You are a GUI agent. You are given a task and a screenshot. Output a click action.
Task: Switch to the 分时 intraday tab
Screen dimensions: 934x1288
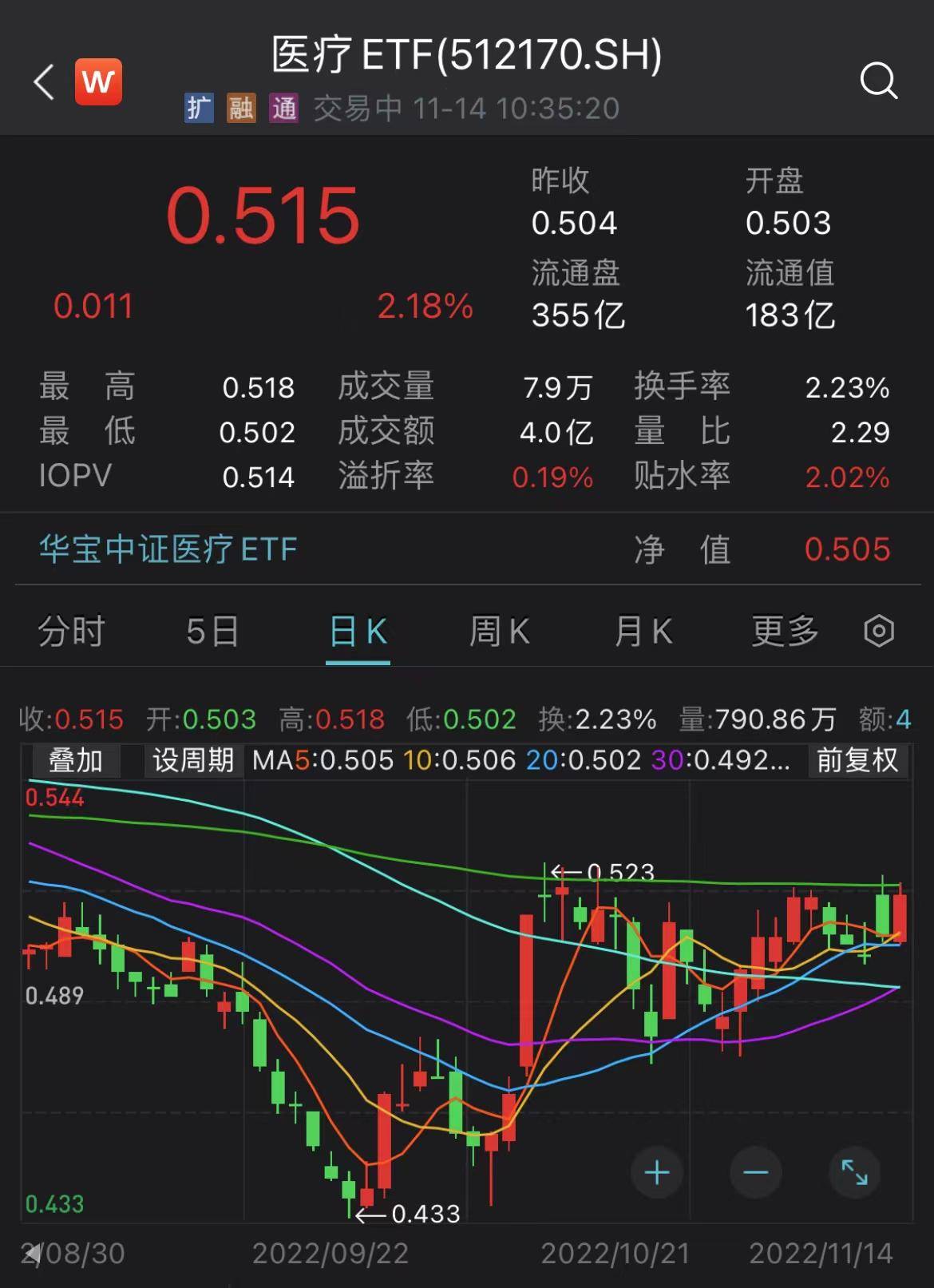coord(72,631)
